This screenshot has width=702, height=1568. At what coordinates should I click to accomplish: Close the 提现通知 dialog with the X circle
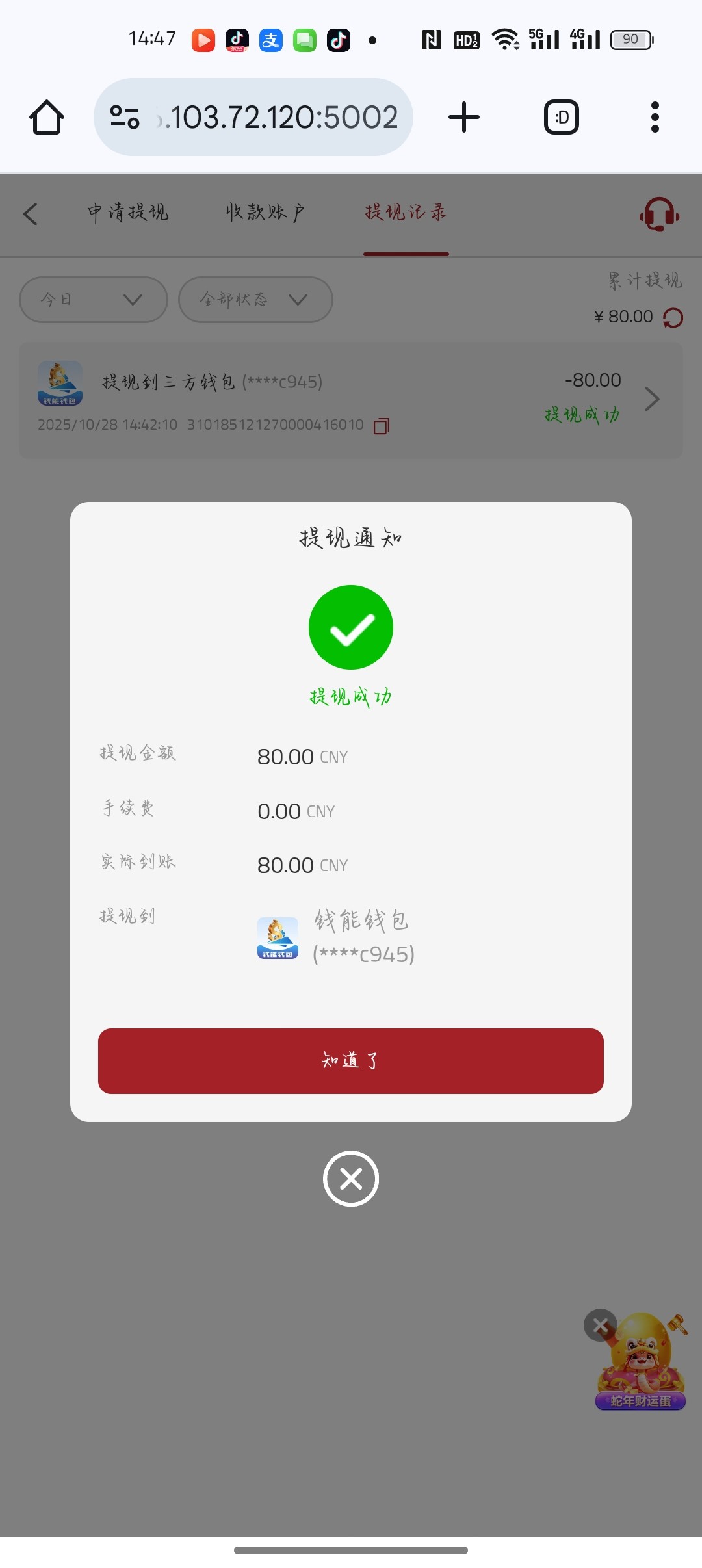[x=350, y=1178]
